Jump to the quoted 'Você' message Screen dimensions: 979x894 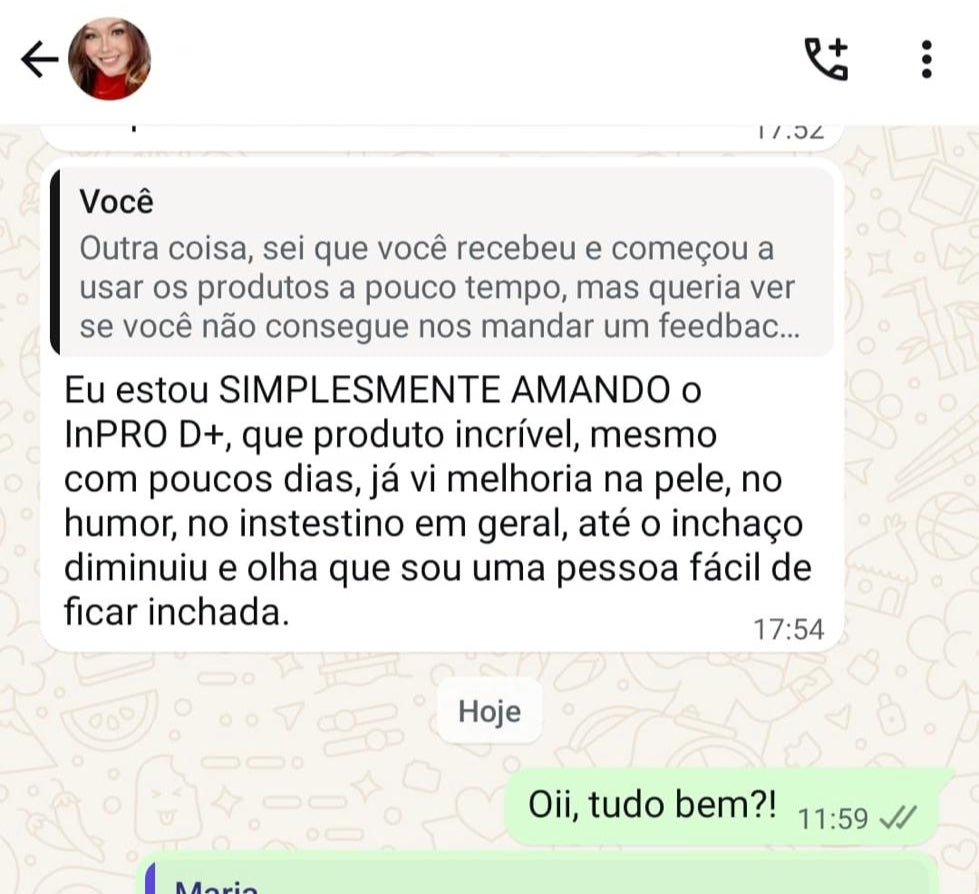pos(440,263)
